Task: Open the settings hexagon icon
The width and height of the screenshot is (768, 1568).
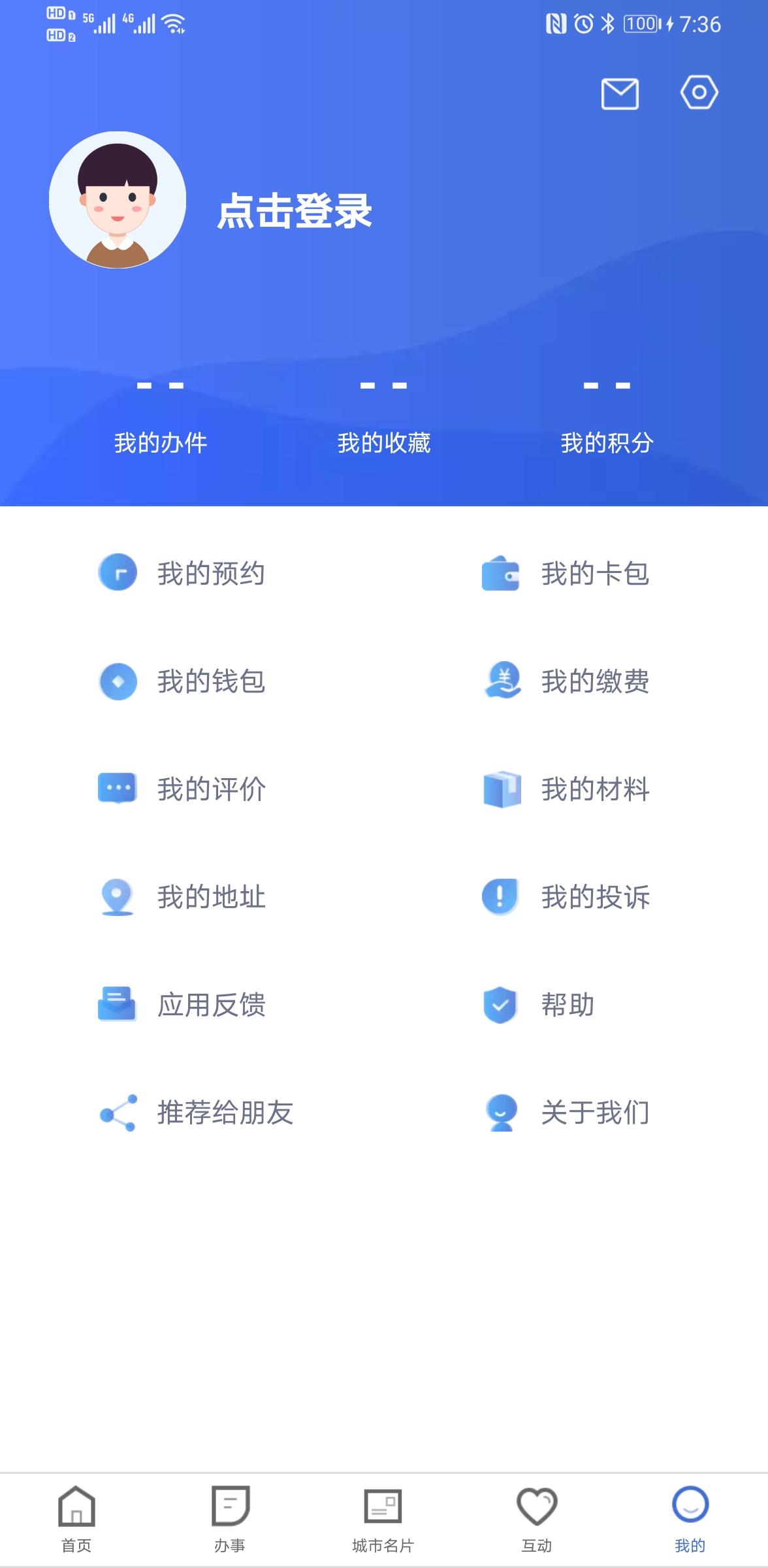Action: tap(699, 92)
